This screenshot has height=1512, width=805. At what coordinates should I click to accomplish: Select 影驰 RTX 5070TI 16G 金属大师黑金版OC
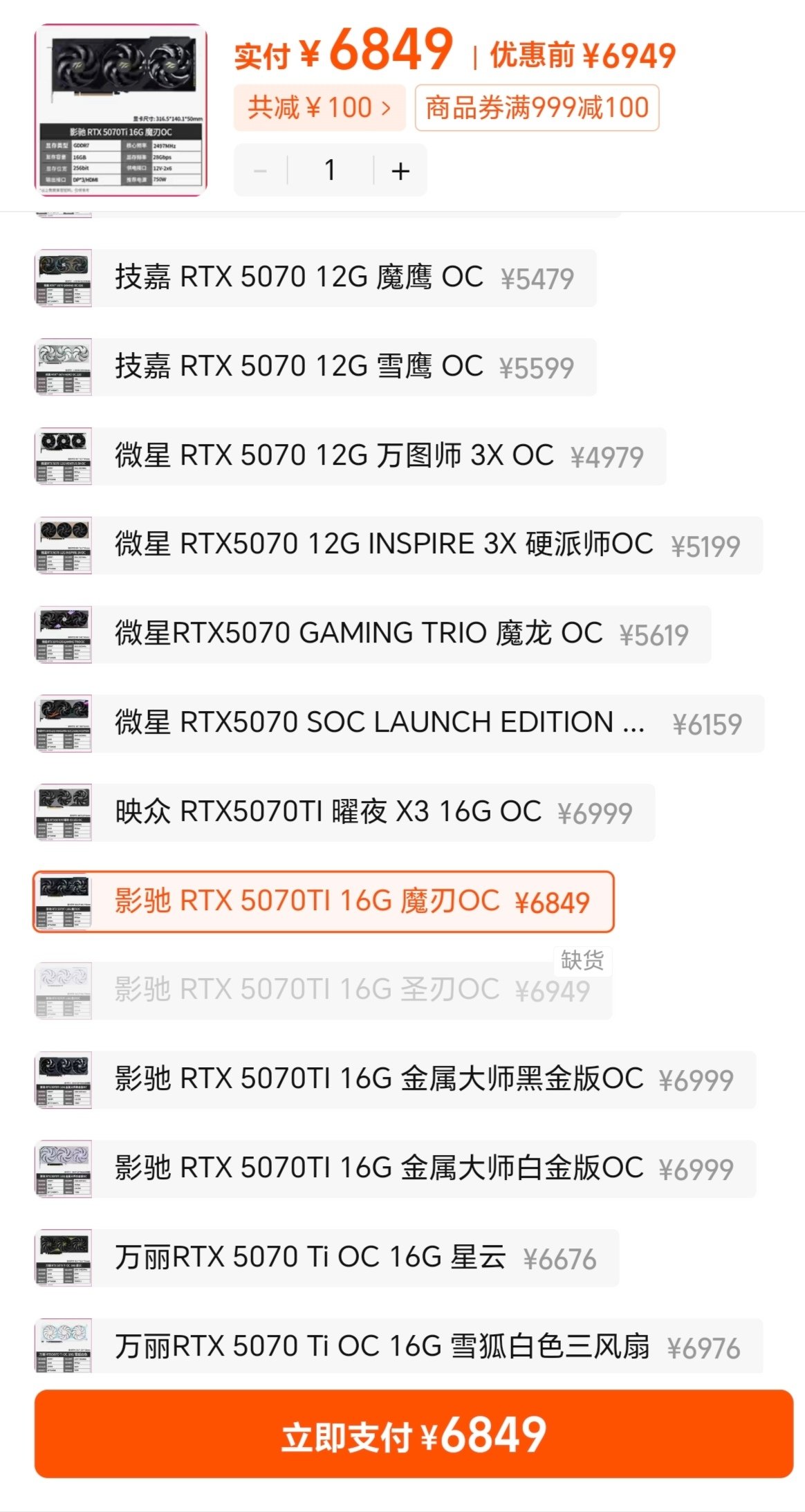coord(395,1080)
